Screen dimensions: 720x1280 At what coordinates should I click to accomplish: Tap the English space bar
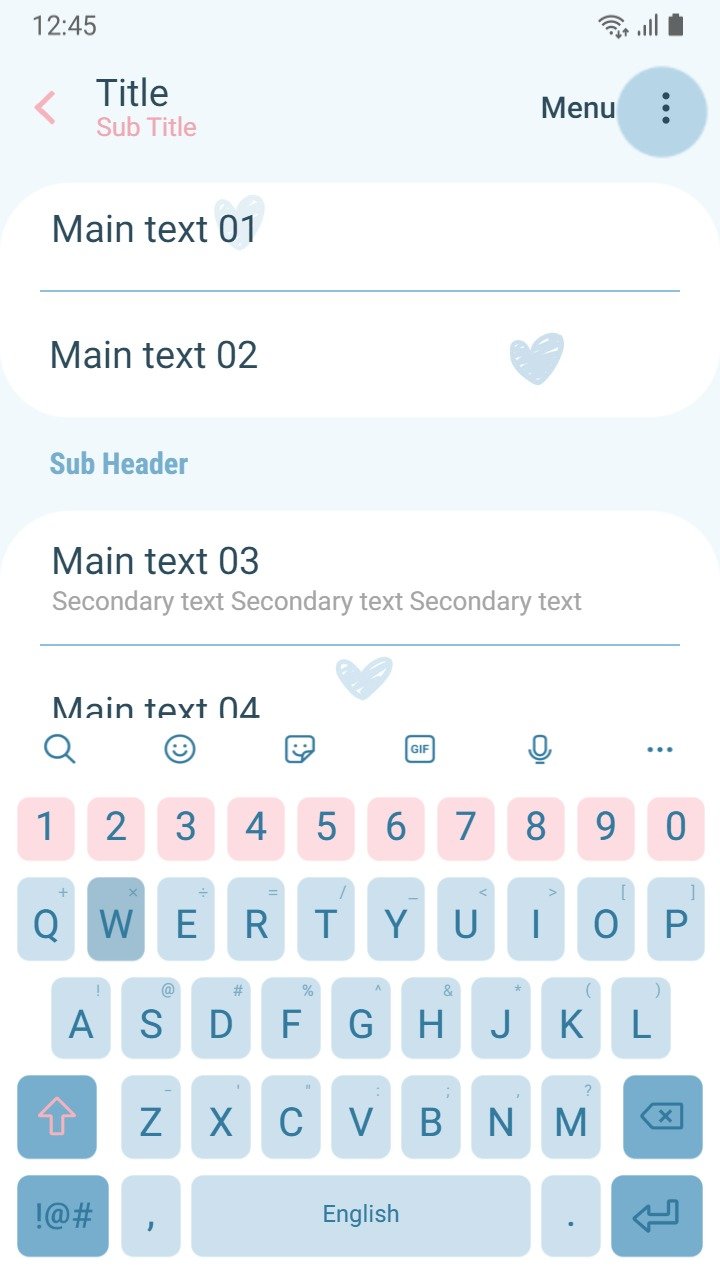[x=360, y=1216]
